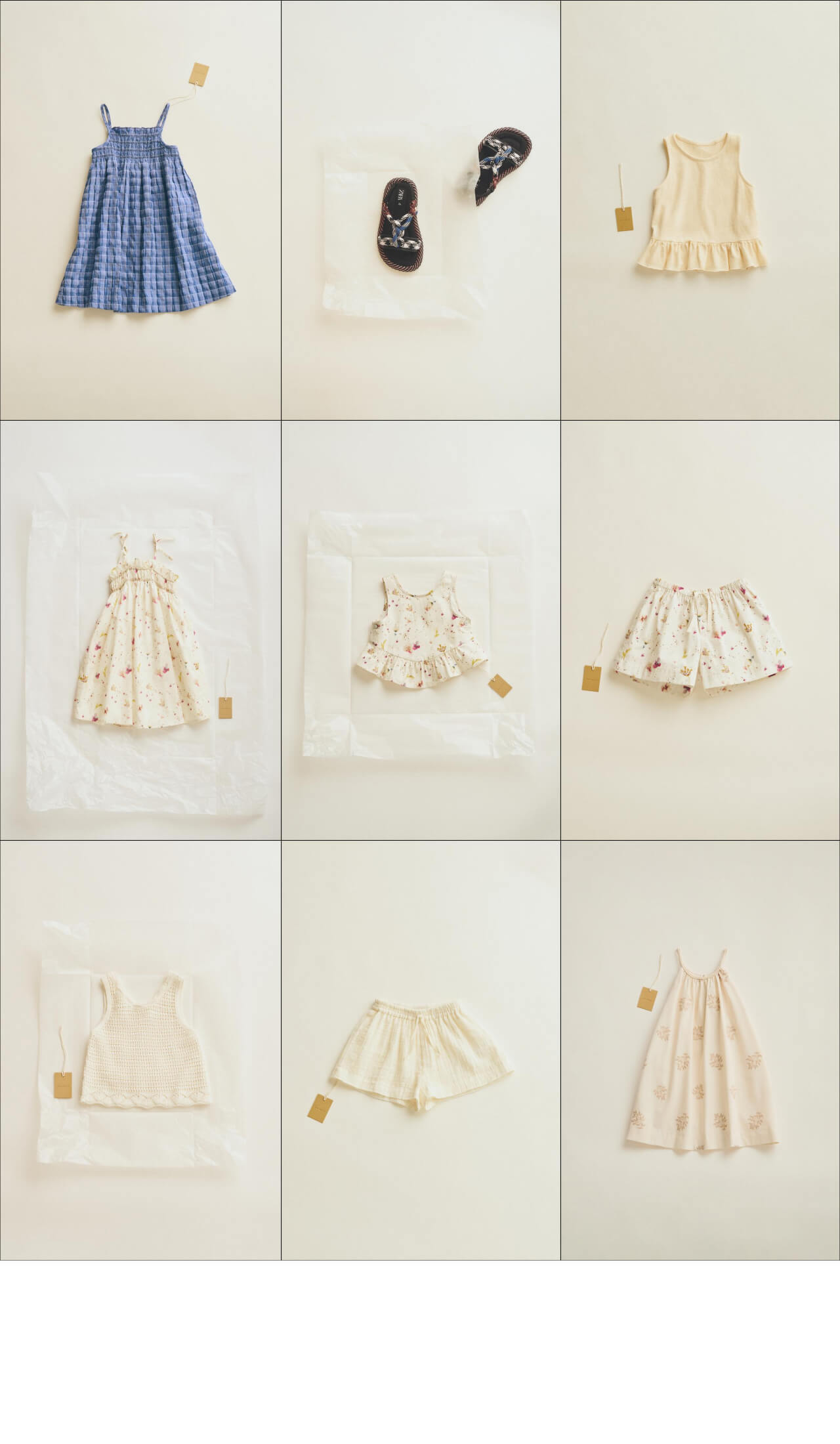View the floral print shorts
The width and height of the screenshot is (840, 1444).
(x=700, y=630)
